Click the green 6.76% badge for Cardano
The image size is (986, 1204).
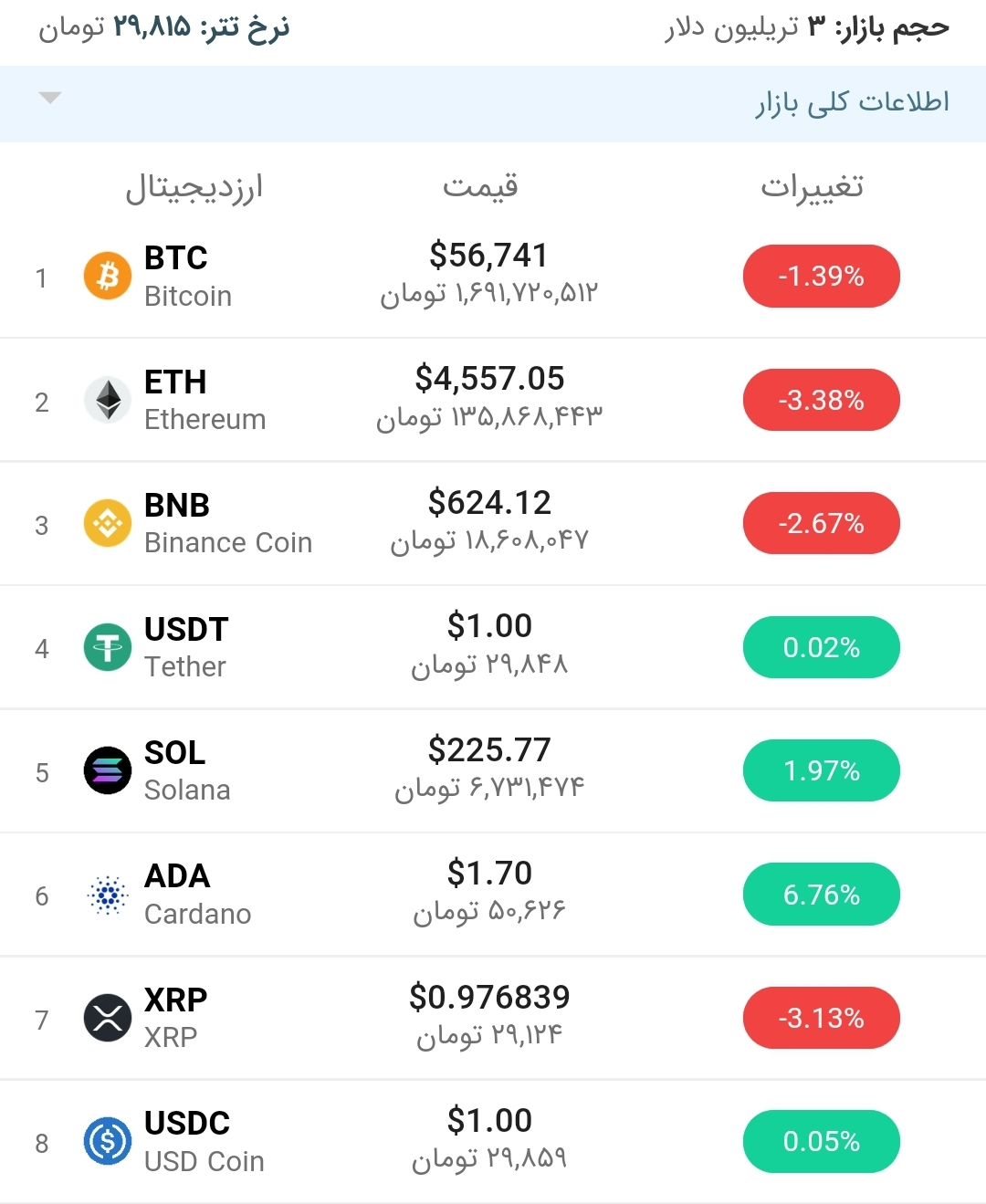[821, 894]
